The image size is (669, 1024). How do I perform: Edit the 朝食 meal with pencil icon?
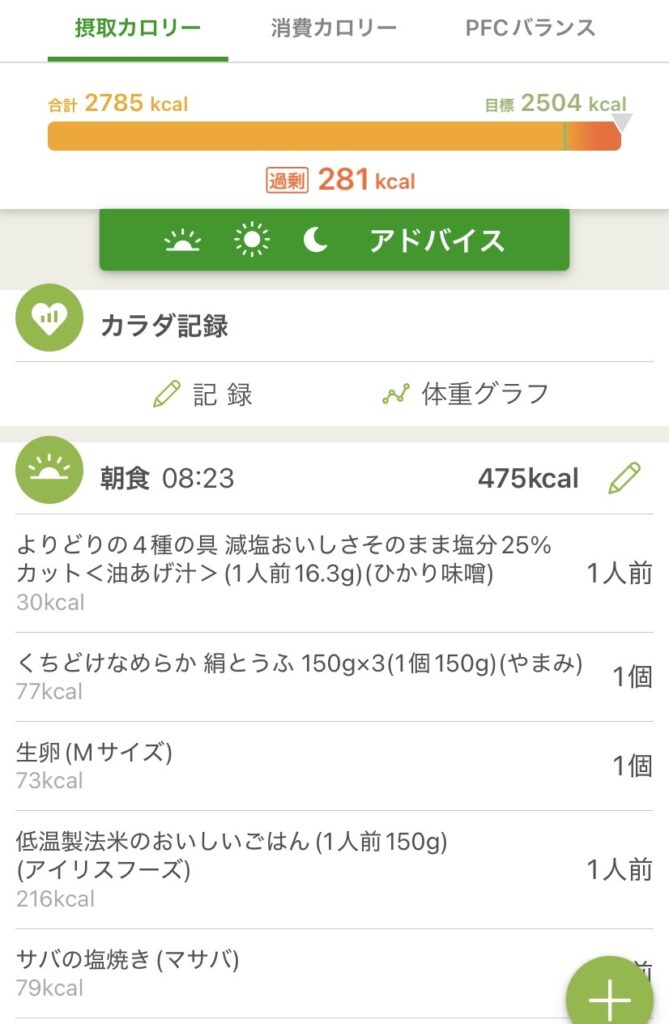624,478
